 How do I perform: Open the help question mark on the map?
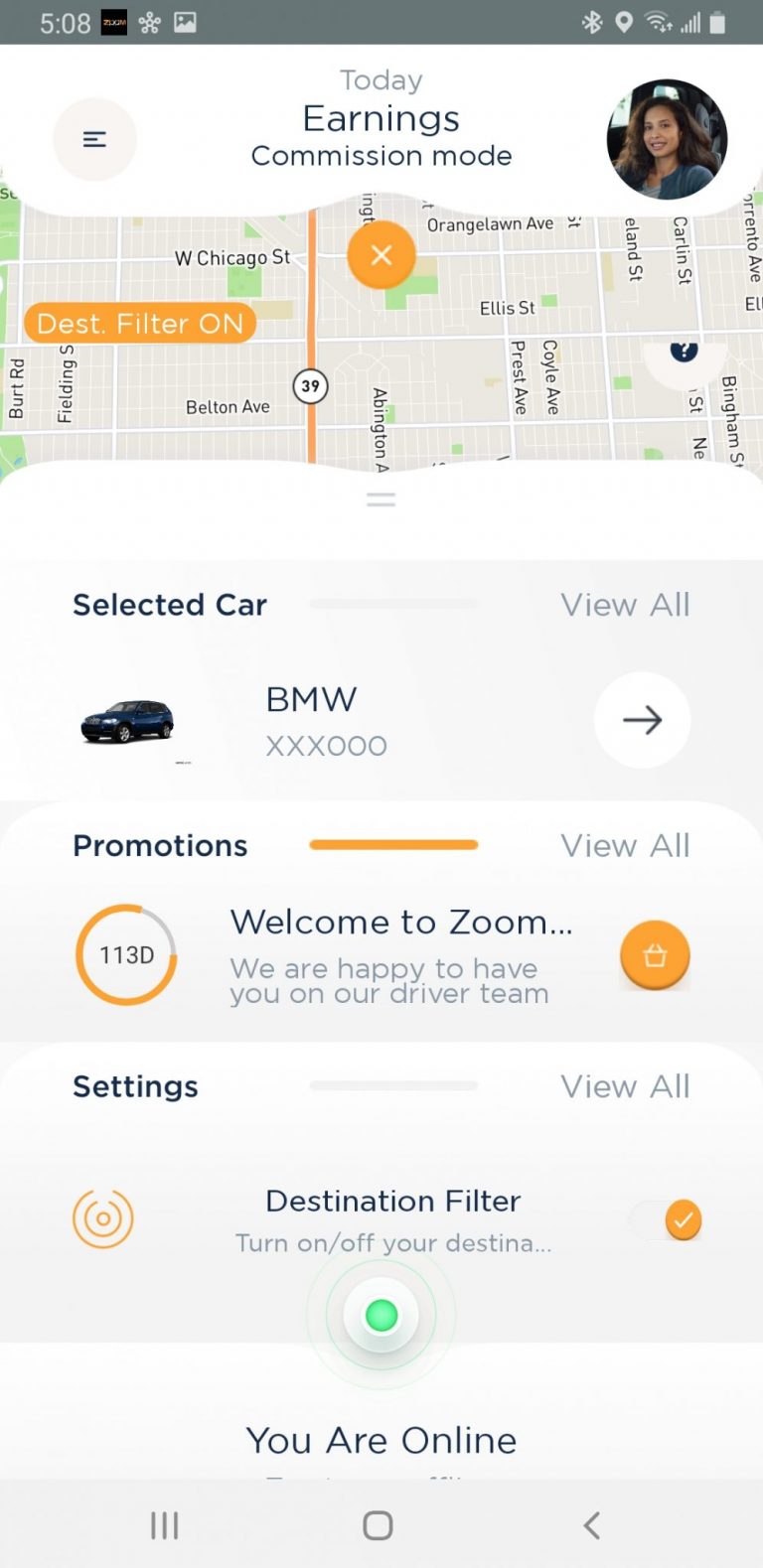point(684,350)
